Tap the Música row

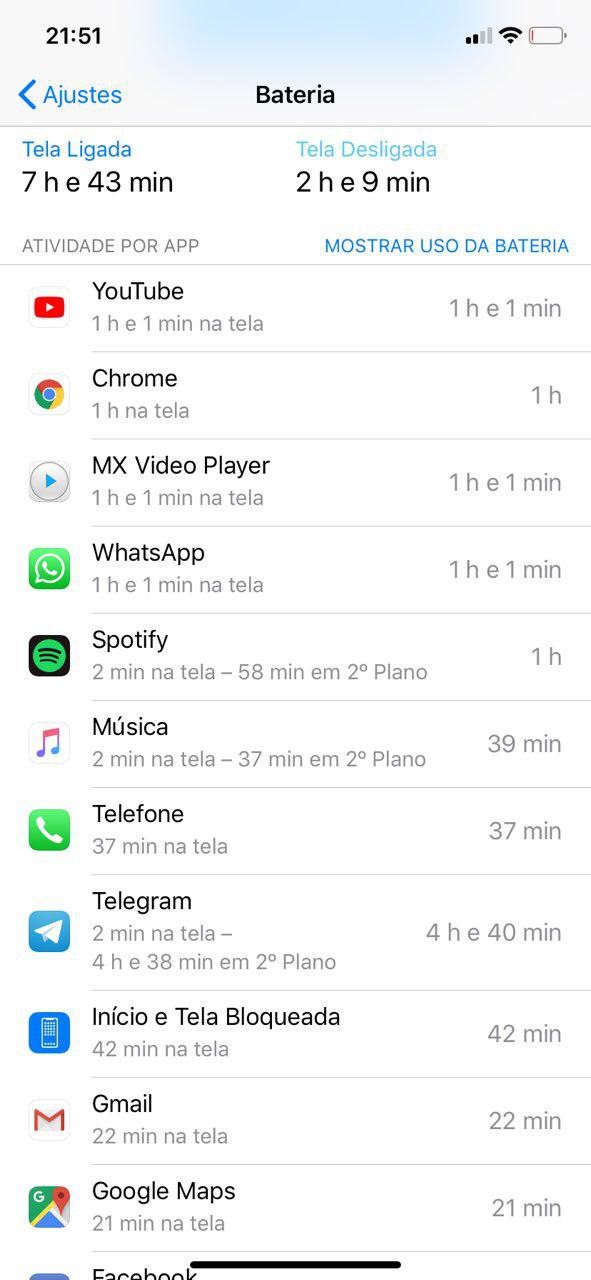pos(295,743)
